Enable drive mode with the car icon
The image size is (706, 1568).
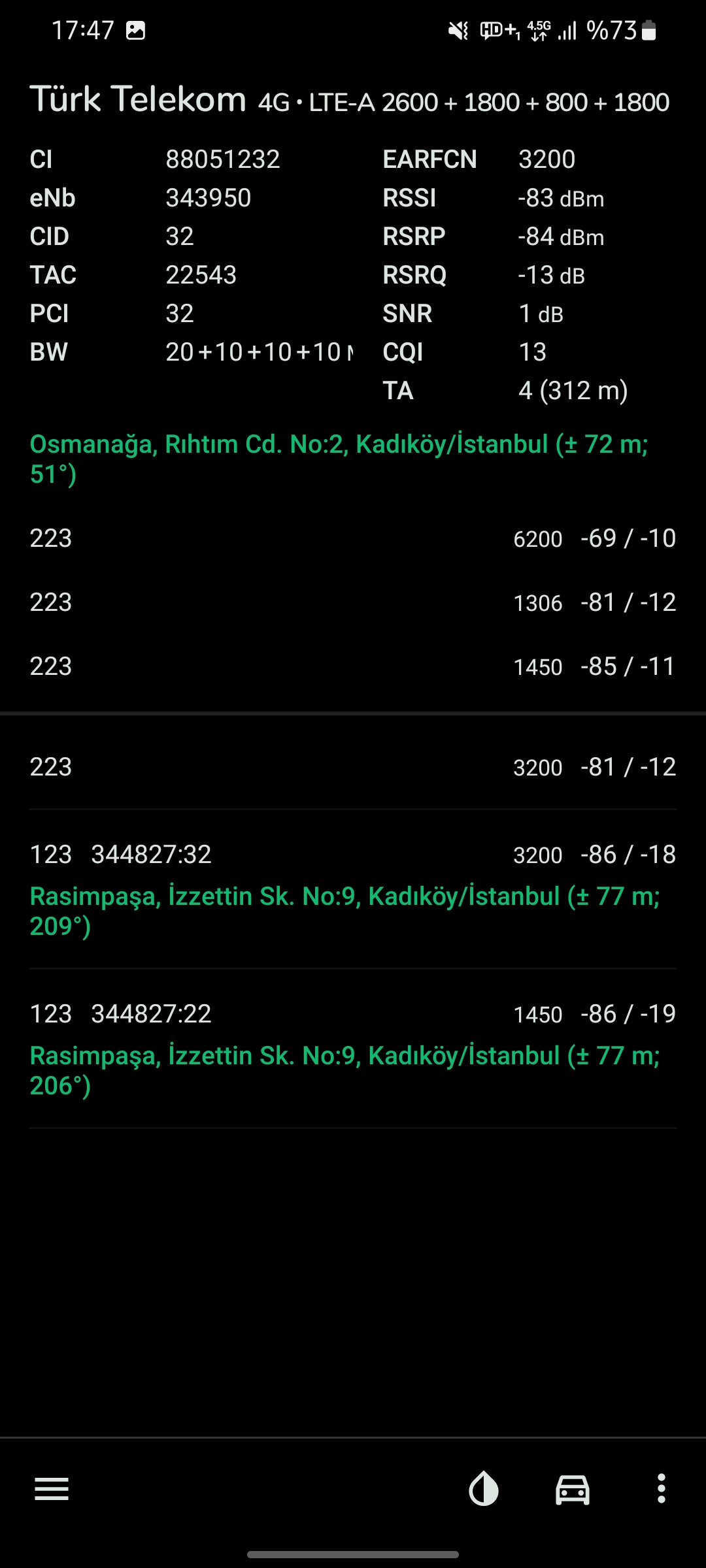(573, 1490)
